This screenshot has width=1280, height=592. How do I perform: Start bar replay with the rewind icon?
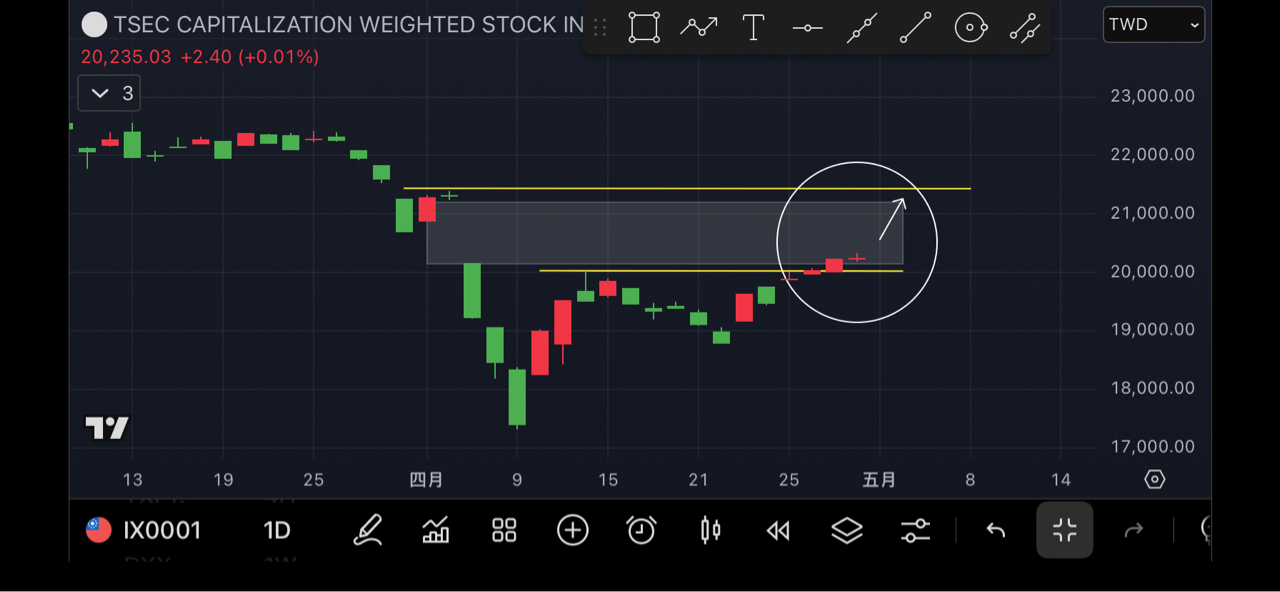click(778, 530)
